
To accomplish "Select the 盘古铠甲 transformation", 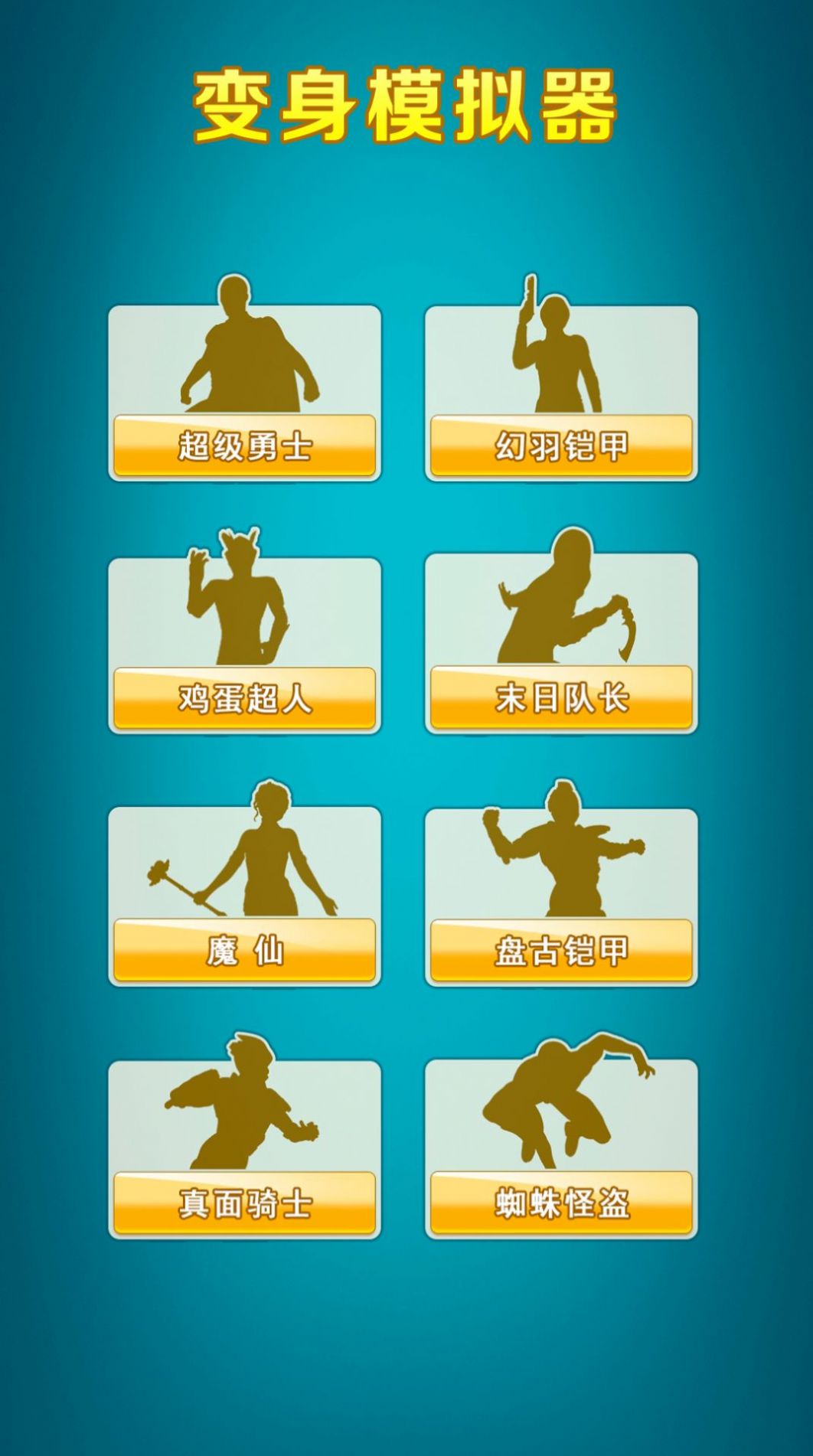I will coord(561,950).
